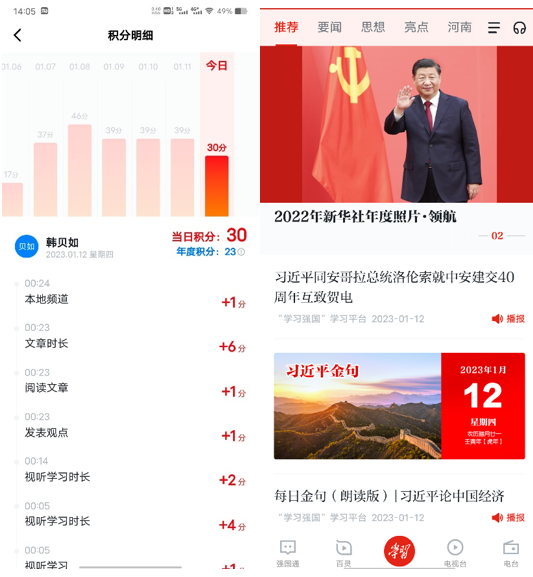Open the 习近平同安哥拉总统洛伦索 article
Screen dimensions: 533x577
[x=394, y=287]
